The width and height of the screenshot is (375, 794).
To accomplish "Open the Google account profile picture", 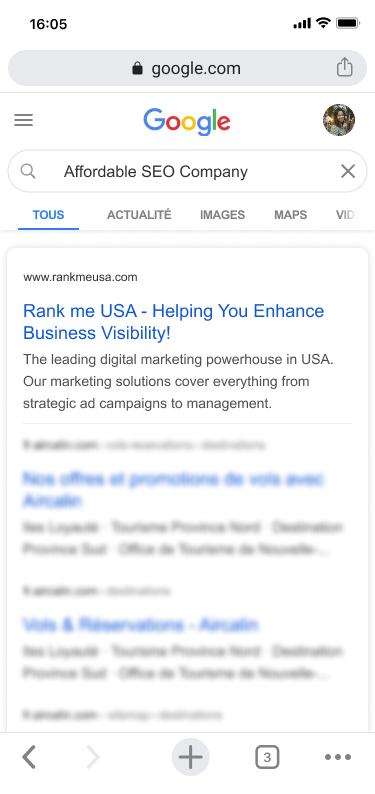I will click(x=339, y=120).
